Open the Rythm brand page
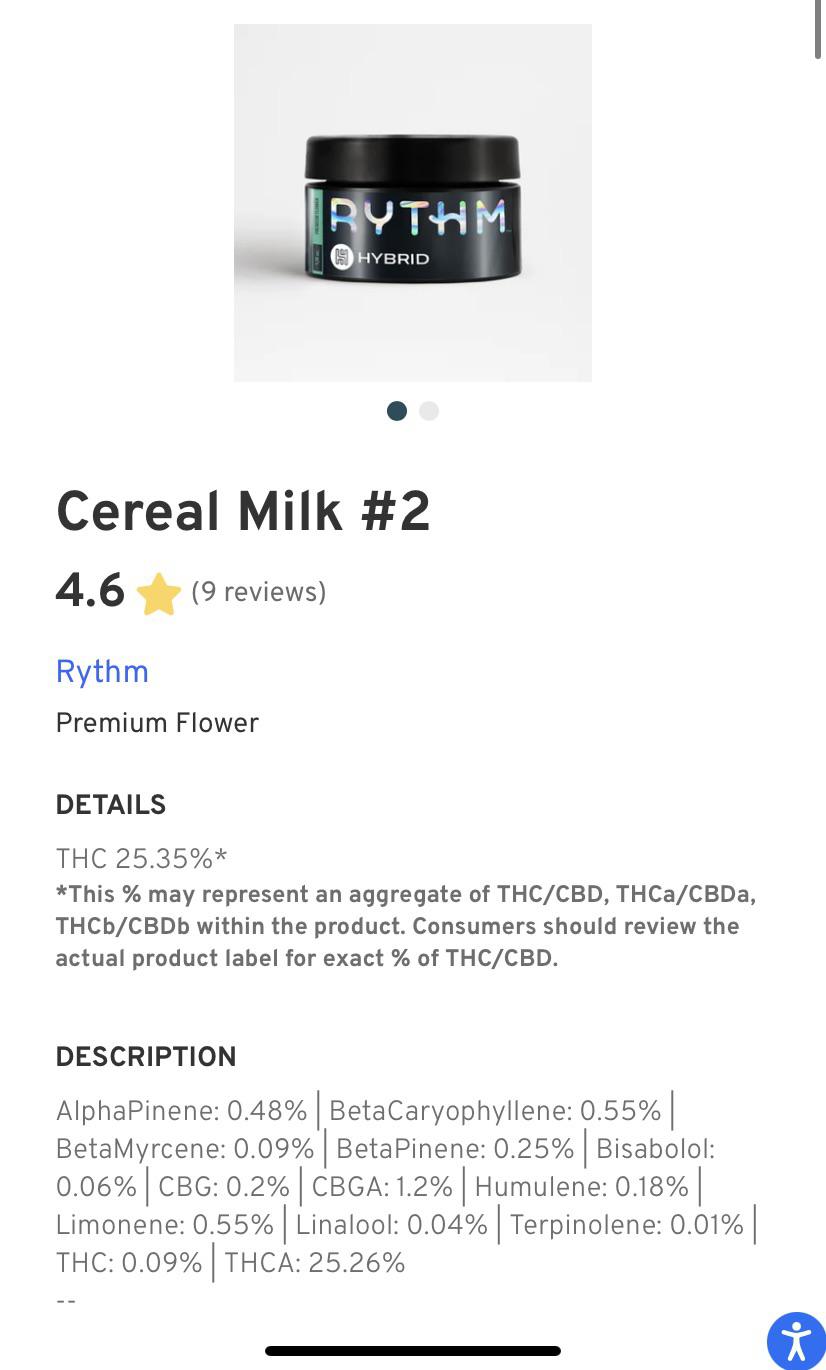 pyautogui.click(x=102, y=672)
